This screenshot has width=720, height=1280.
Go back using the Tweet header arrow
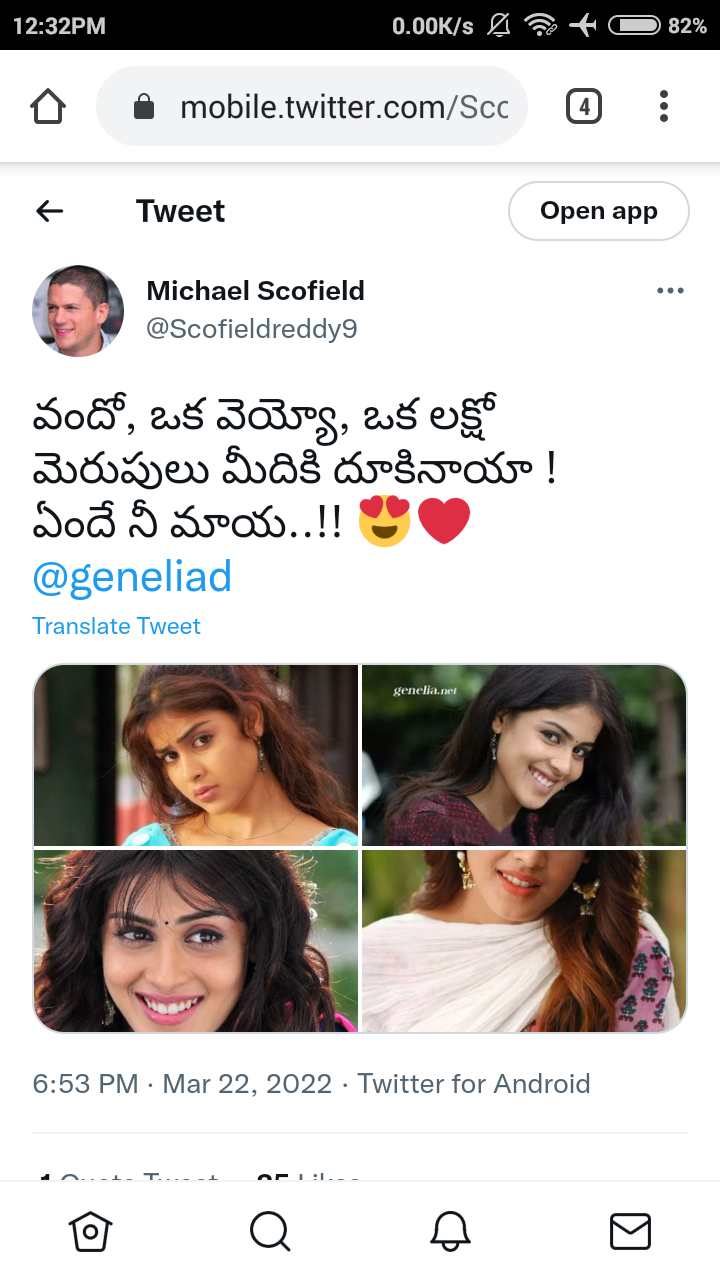(49, 211)
